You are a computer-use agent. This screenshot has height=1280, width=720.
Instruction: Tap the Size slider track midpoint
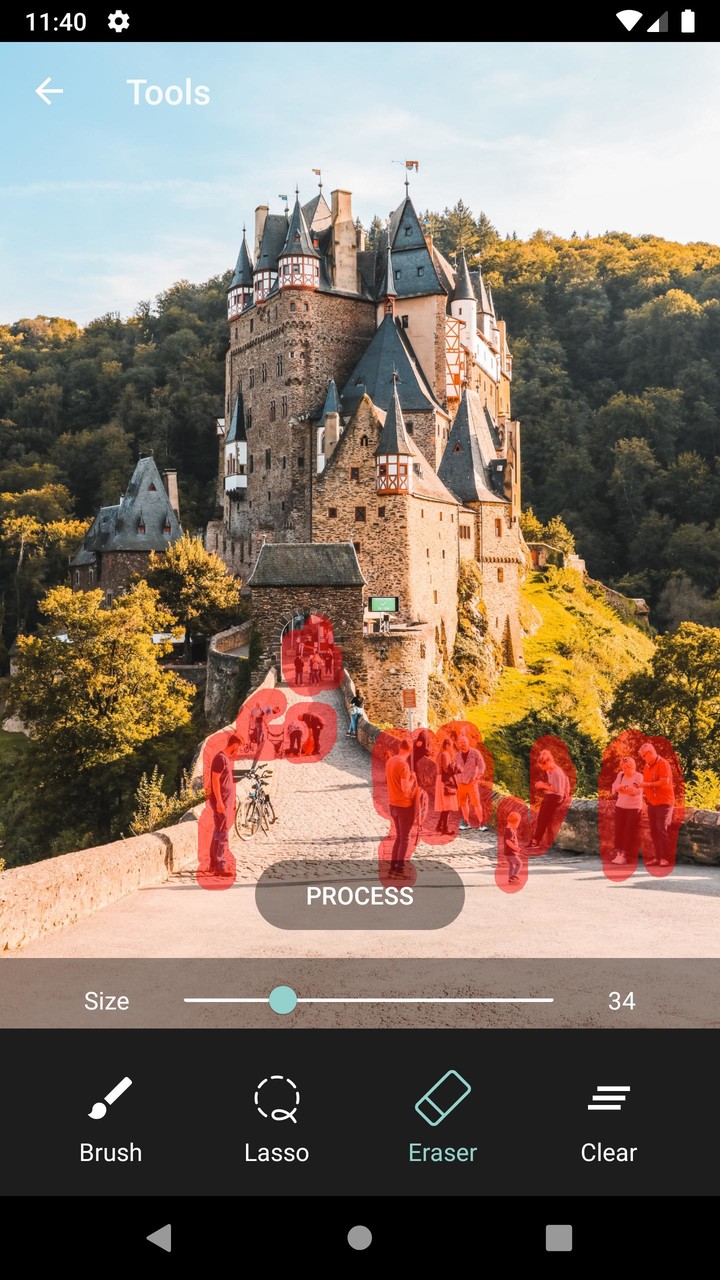pos(368,1000)
